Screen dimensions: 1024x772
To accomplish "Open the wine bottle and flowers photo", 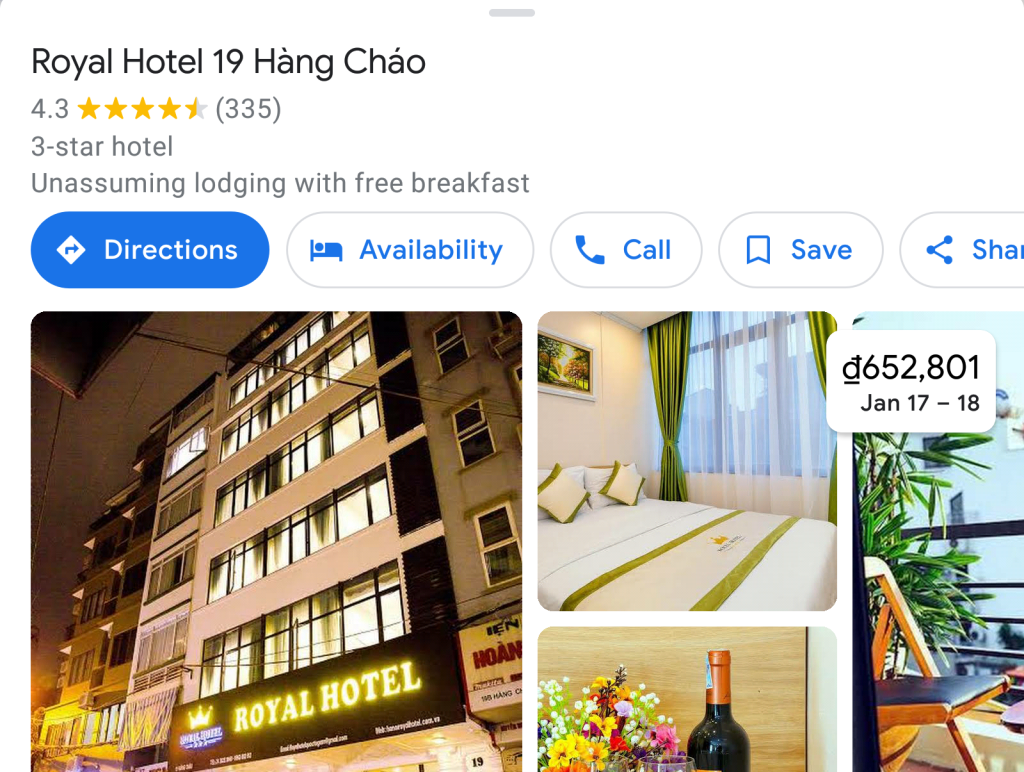I will coord(687,700).
